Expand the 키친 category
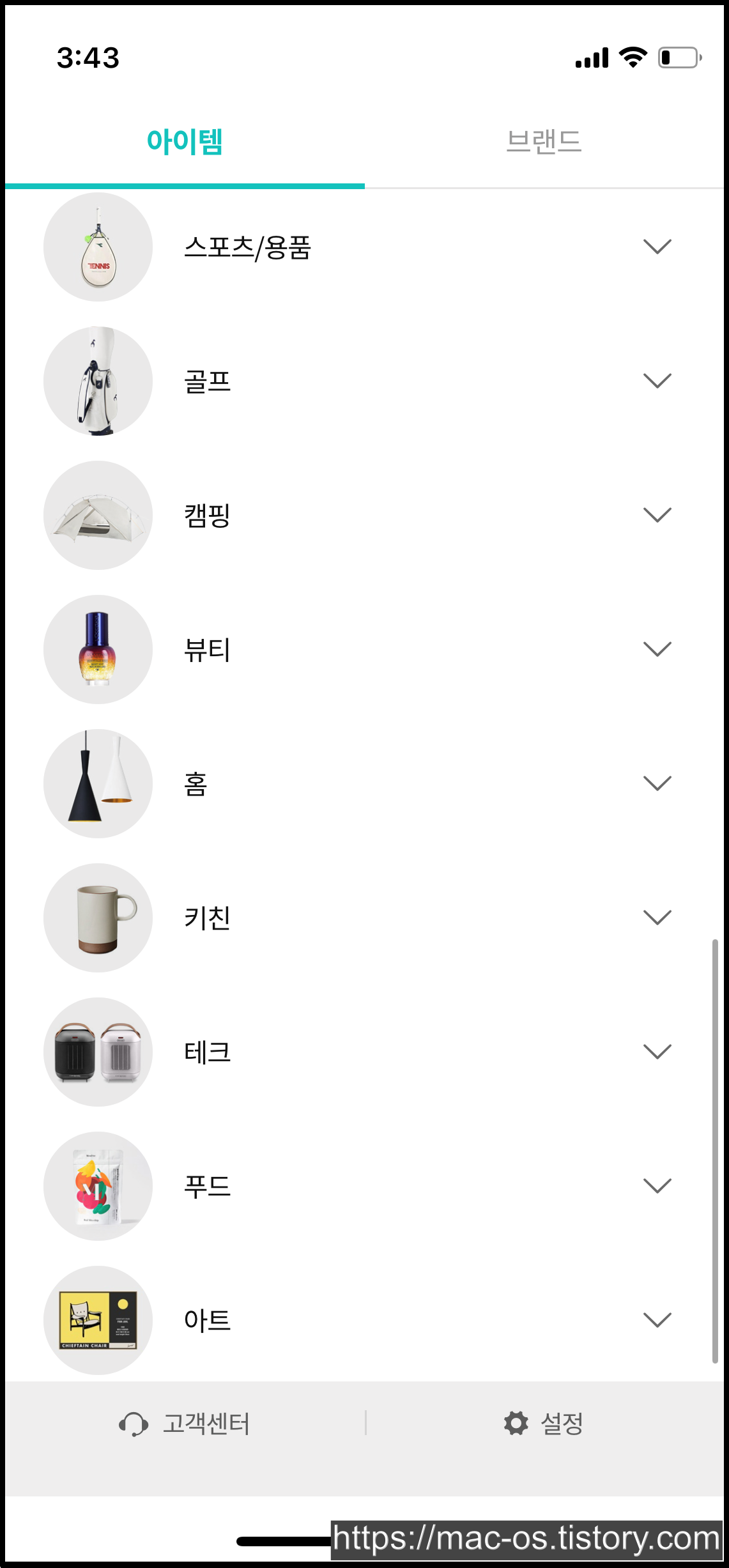 657,918
